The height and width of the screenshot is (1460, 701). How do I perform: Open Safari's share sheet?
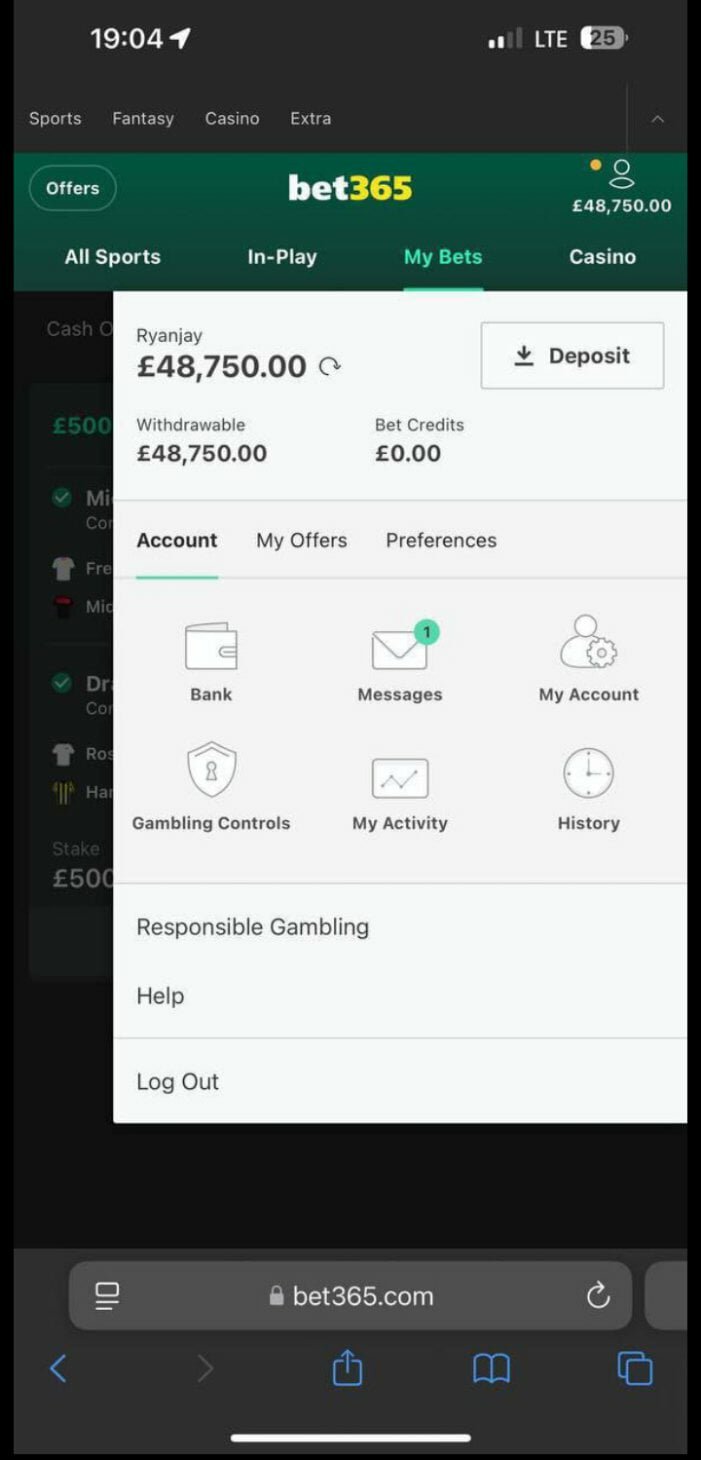coord(347,1367)
